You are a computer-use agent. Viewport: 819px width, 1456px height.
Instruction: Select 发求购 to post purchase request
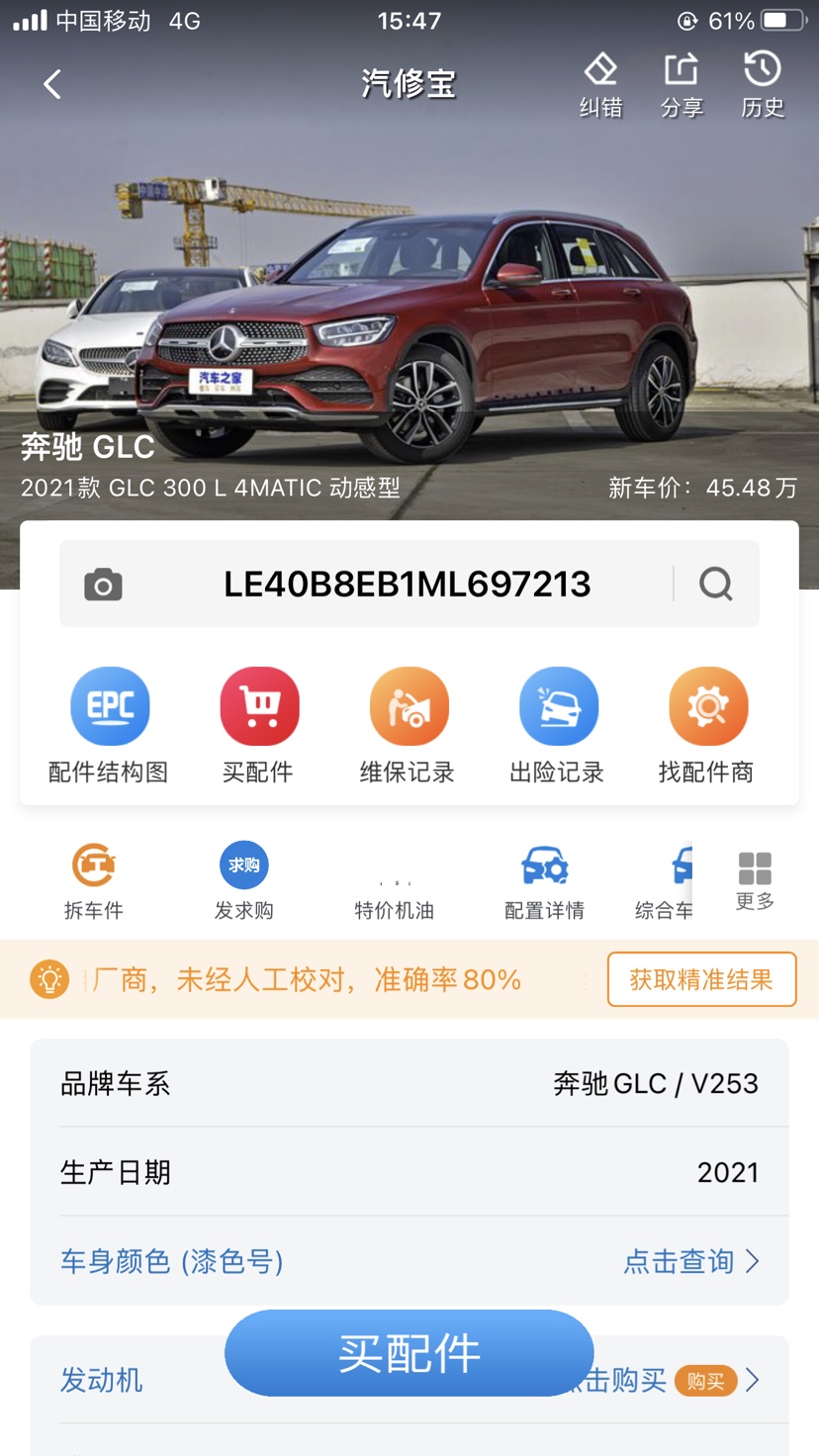(x=243, y=882)
